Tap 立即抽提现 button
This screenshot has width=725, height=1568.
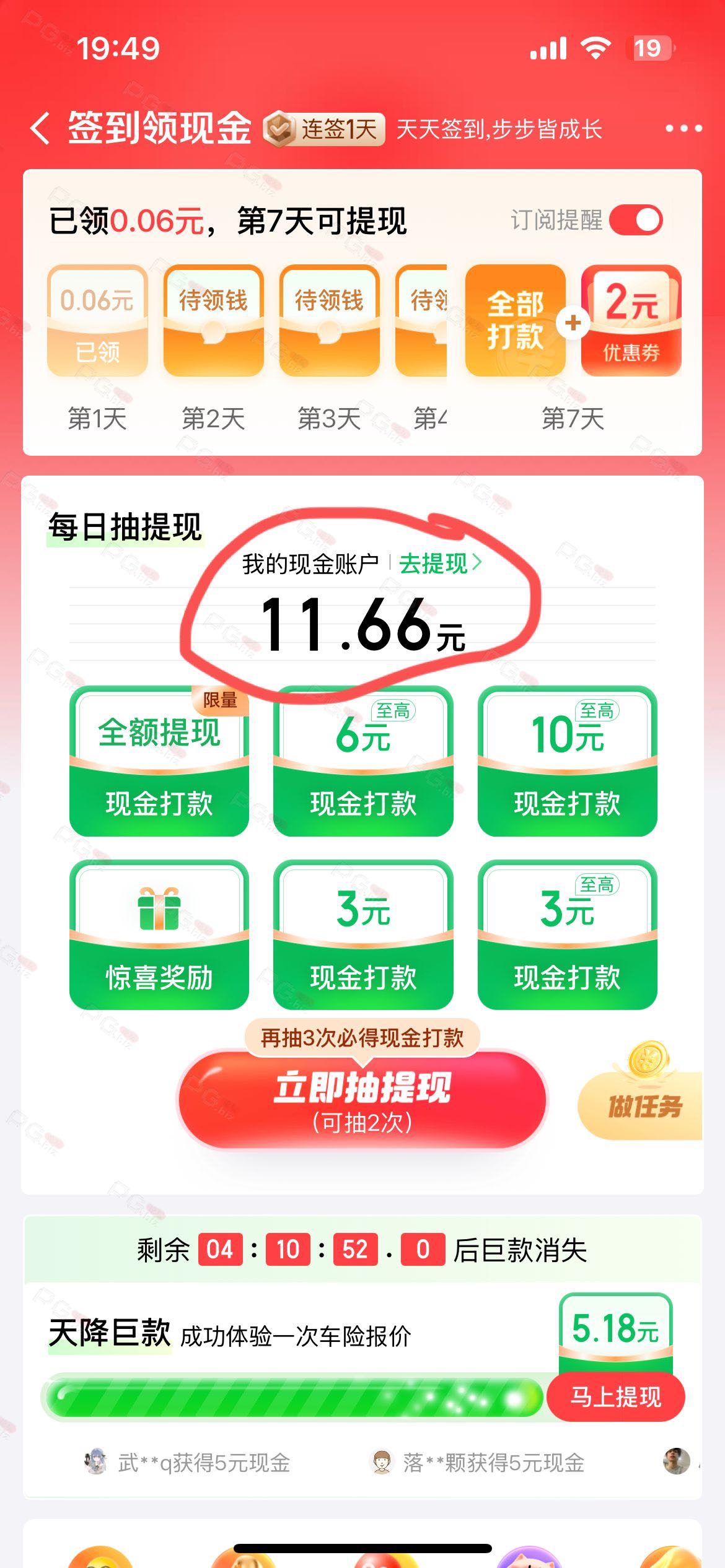[x=362, y=1099]
